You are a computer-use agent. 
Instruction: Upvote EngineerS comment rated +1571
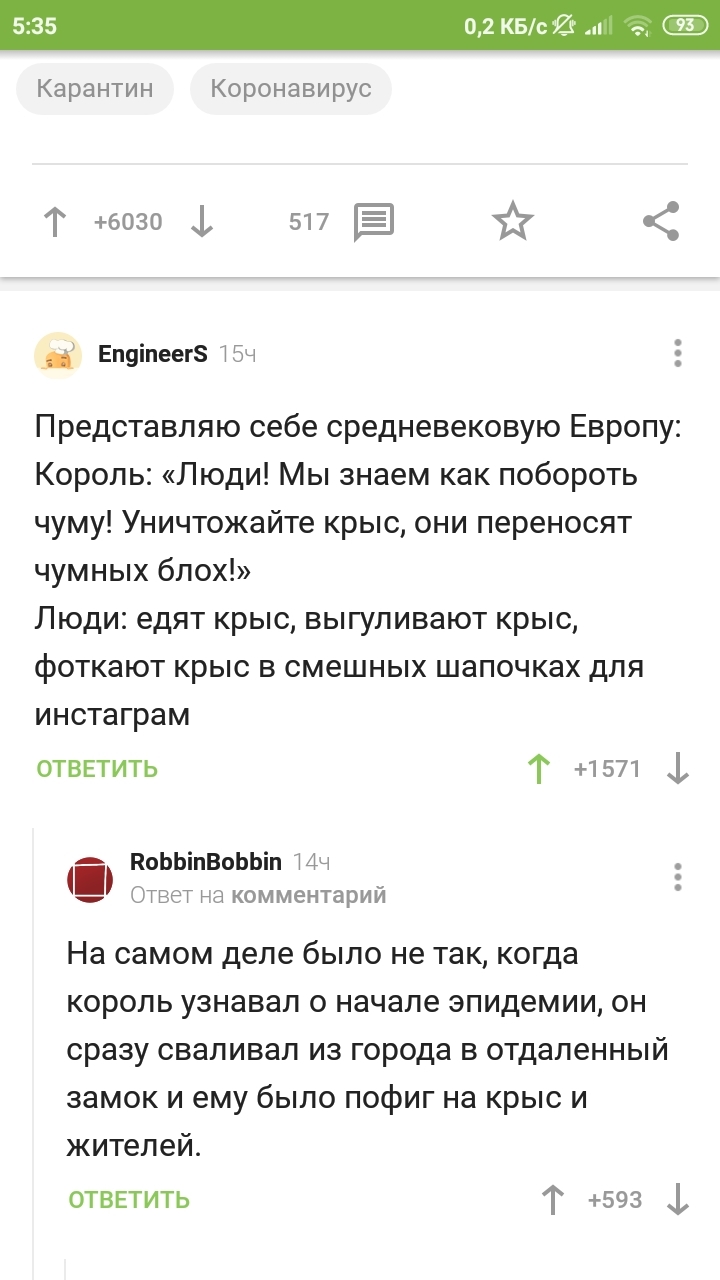click(x=539, y=768)
